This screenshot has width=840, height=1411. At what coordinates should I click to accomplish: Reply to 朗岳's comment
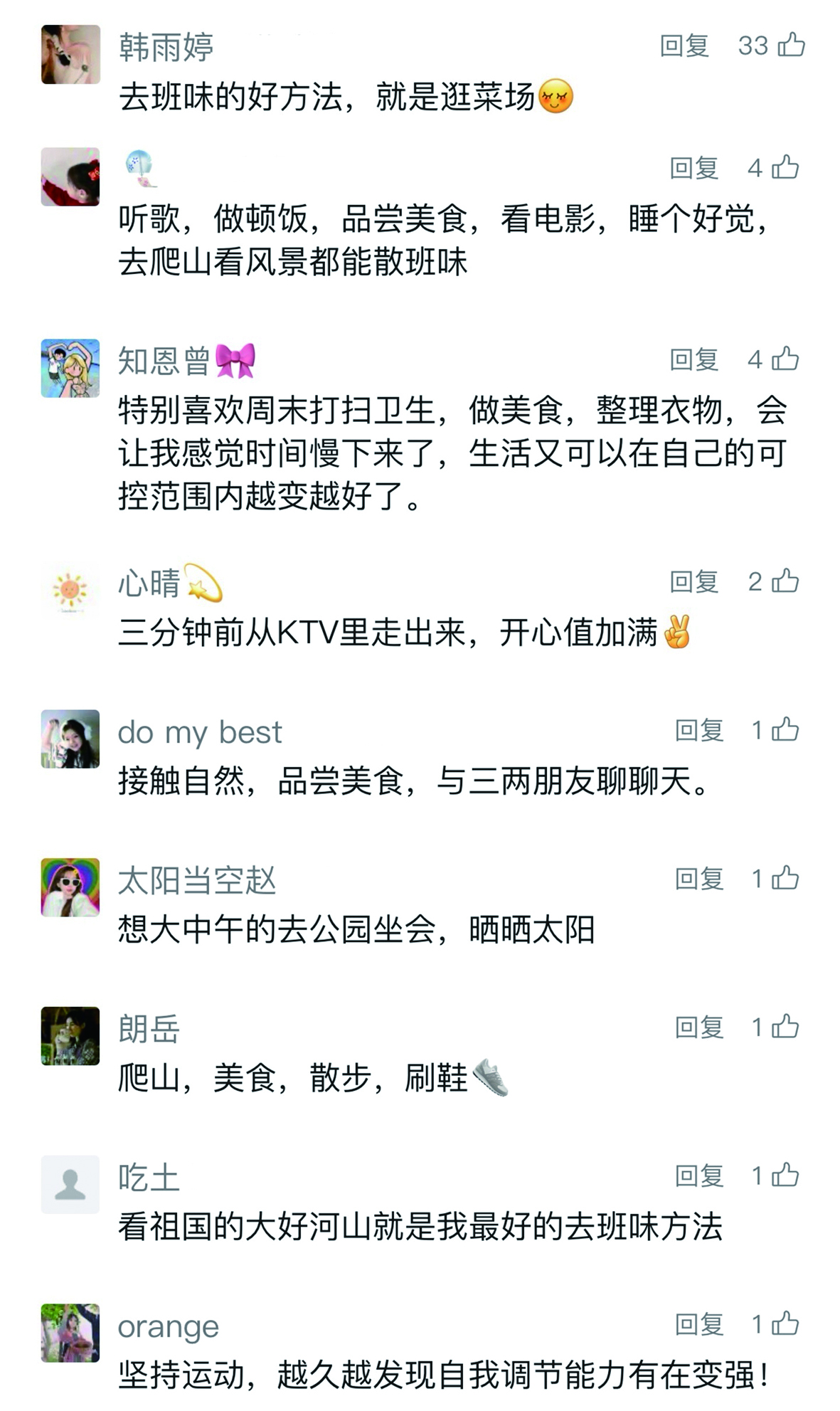pyautogui.click(x=699, y=1027)
